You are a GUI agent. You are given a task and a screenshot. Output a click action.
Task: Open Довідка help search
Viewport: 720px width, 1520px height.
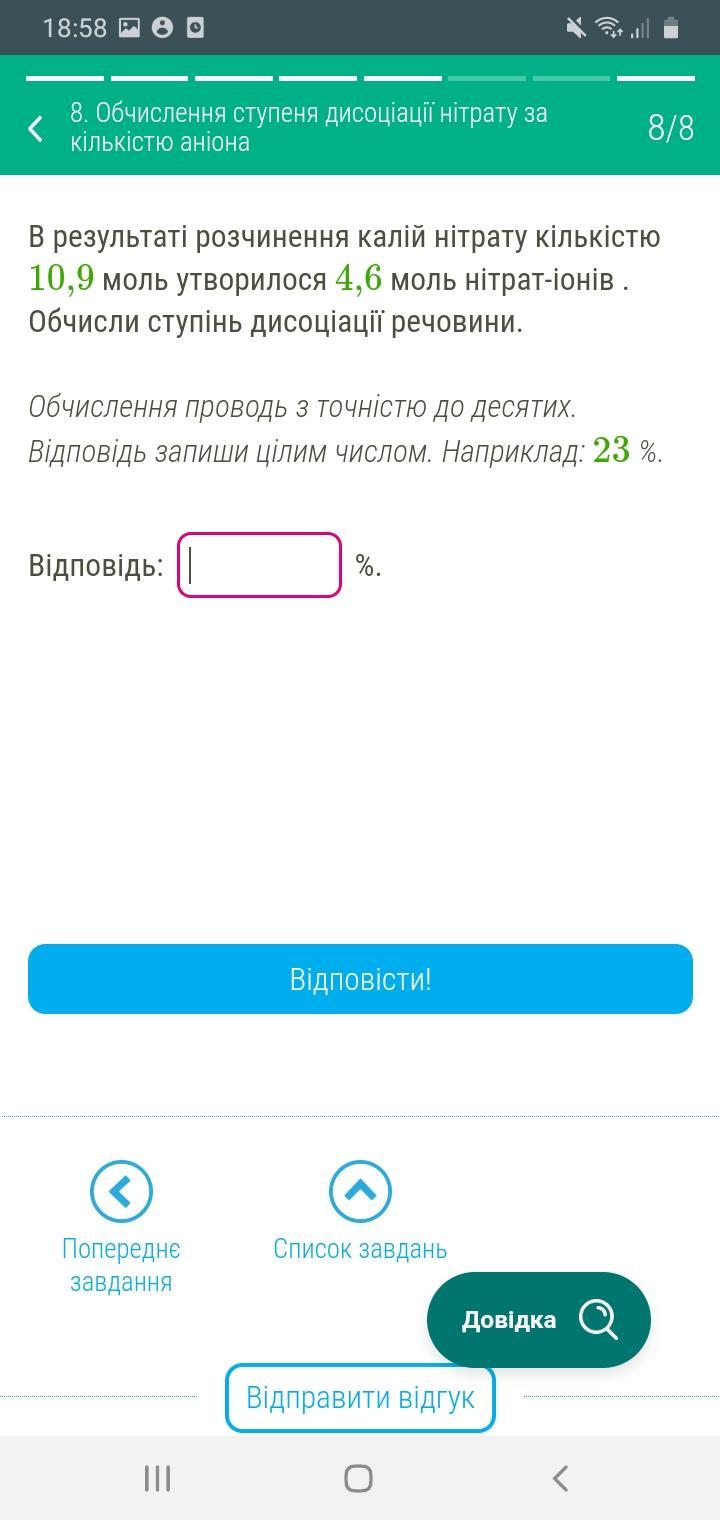[x=538, y=1320]
